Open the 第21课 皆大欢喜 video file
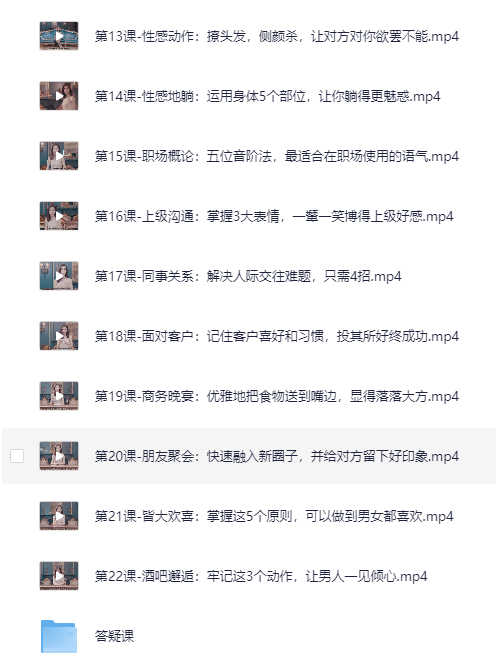This screenshot has width=496, height=662. [x=274, y=516]
